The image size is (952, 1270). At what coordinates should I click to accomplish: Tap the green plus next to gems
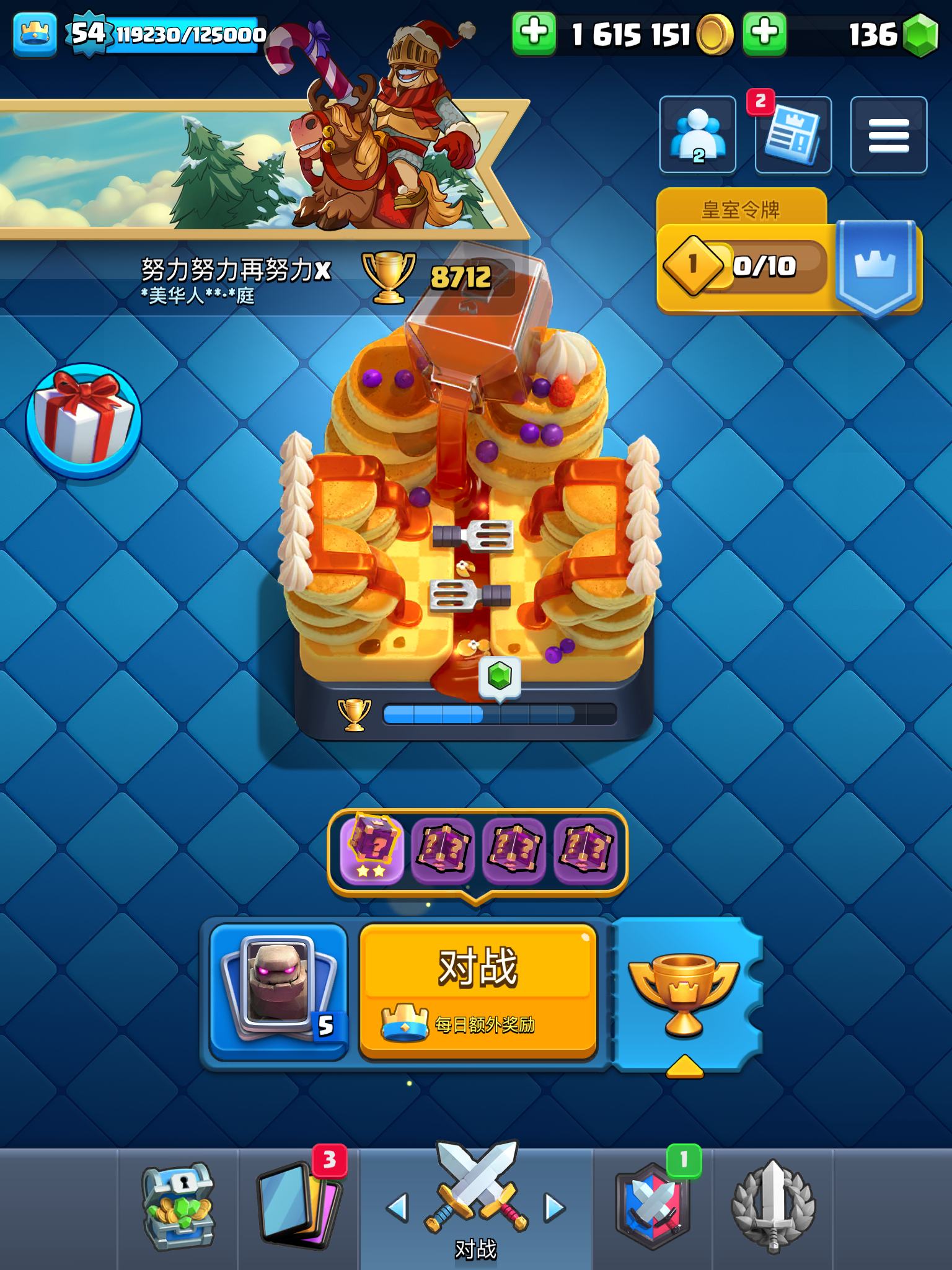pyautogui.click(x=765, y=33)
